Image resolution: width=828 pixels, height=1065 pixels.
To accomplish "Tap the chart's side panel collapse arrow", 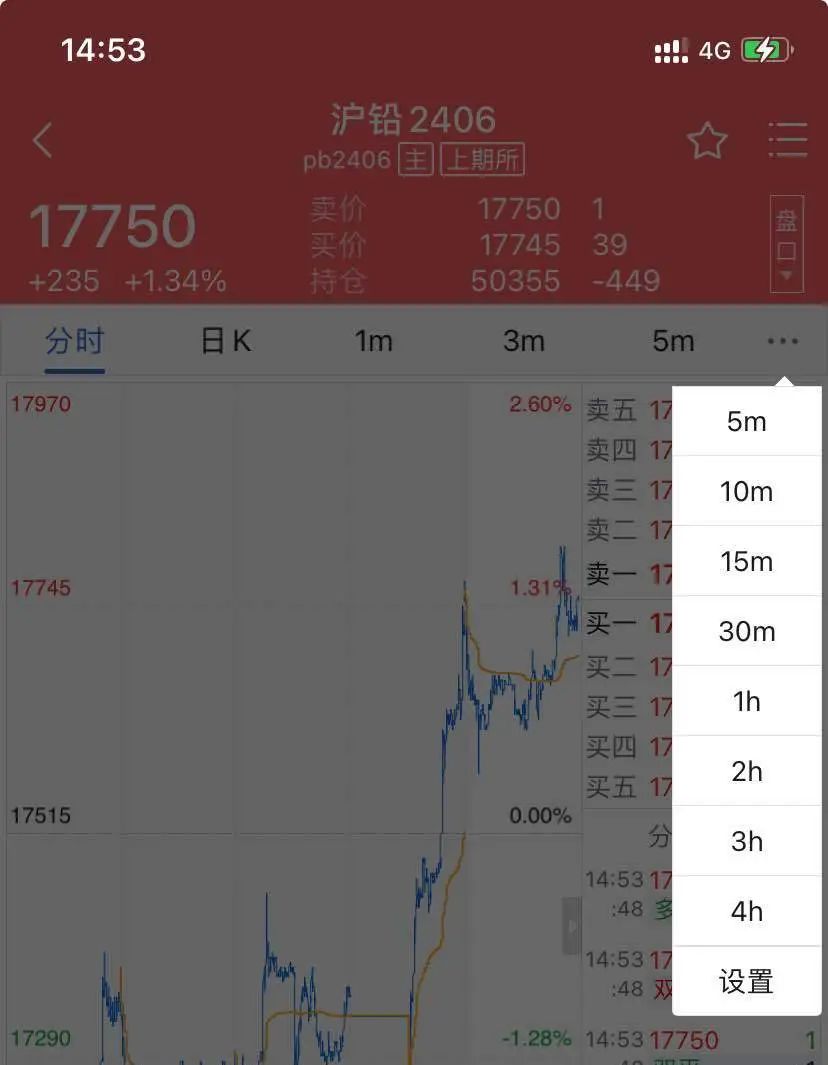I will (x=572, y=926).
